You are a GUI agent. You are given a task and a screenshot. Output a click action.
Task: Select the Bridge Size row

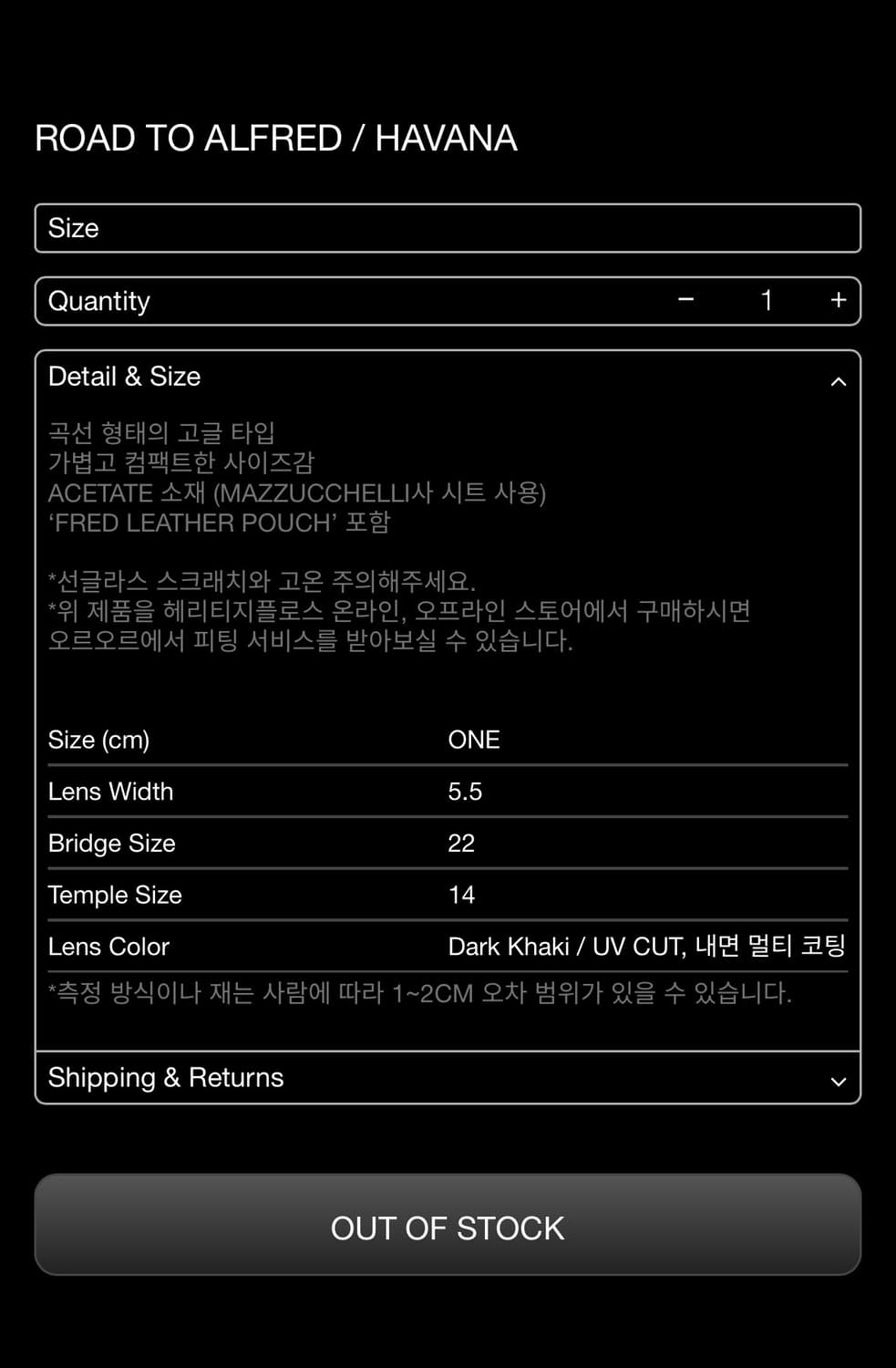pyautogui.click(x=448, y=844)
